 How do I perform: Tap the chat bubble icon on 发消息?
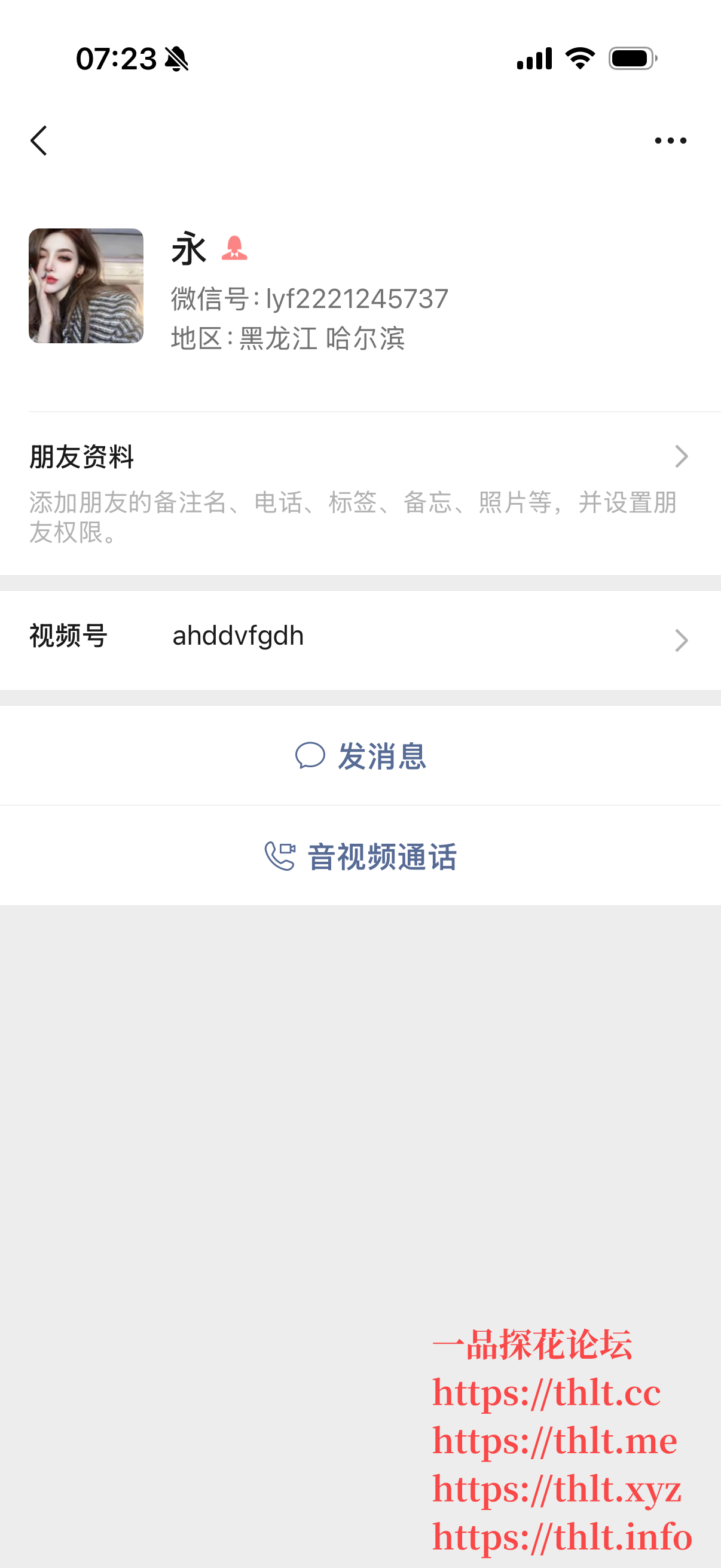[x=311, y=755]
